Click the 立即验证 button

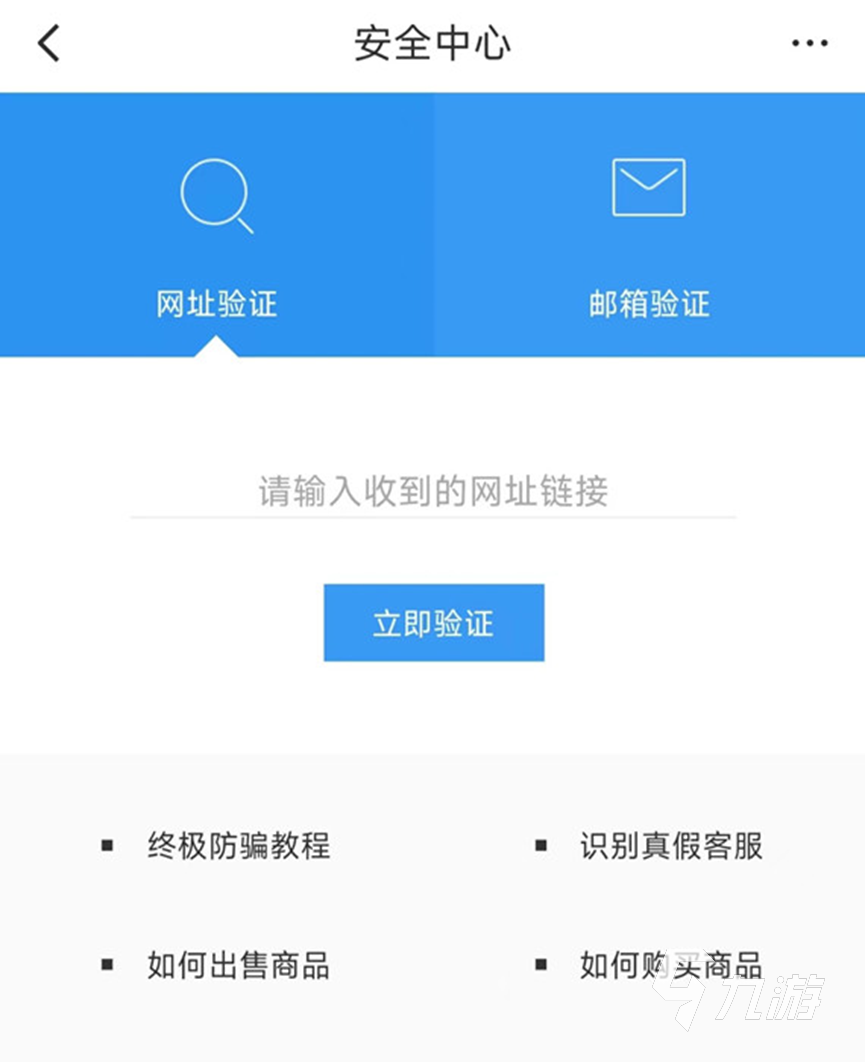[433, 622]
